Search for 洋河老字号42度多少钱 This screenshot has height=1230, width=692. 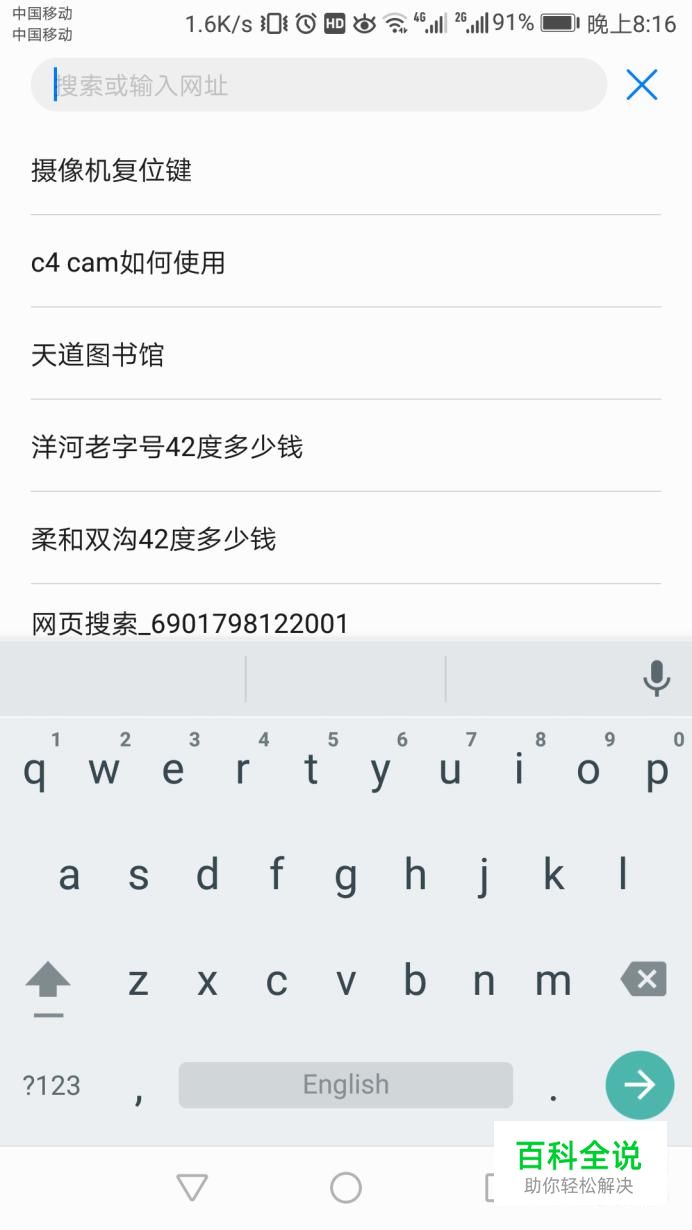[167, 447]
